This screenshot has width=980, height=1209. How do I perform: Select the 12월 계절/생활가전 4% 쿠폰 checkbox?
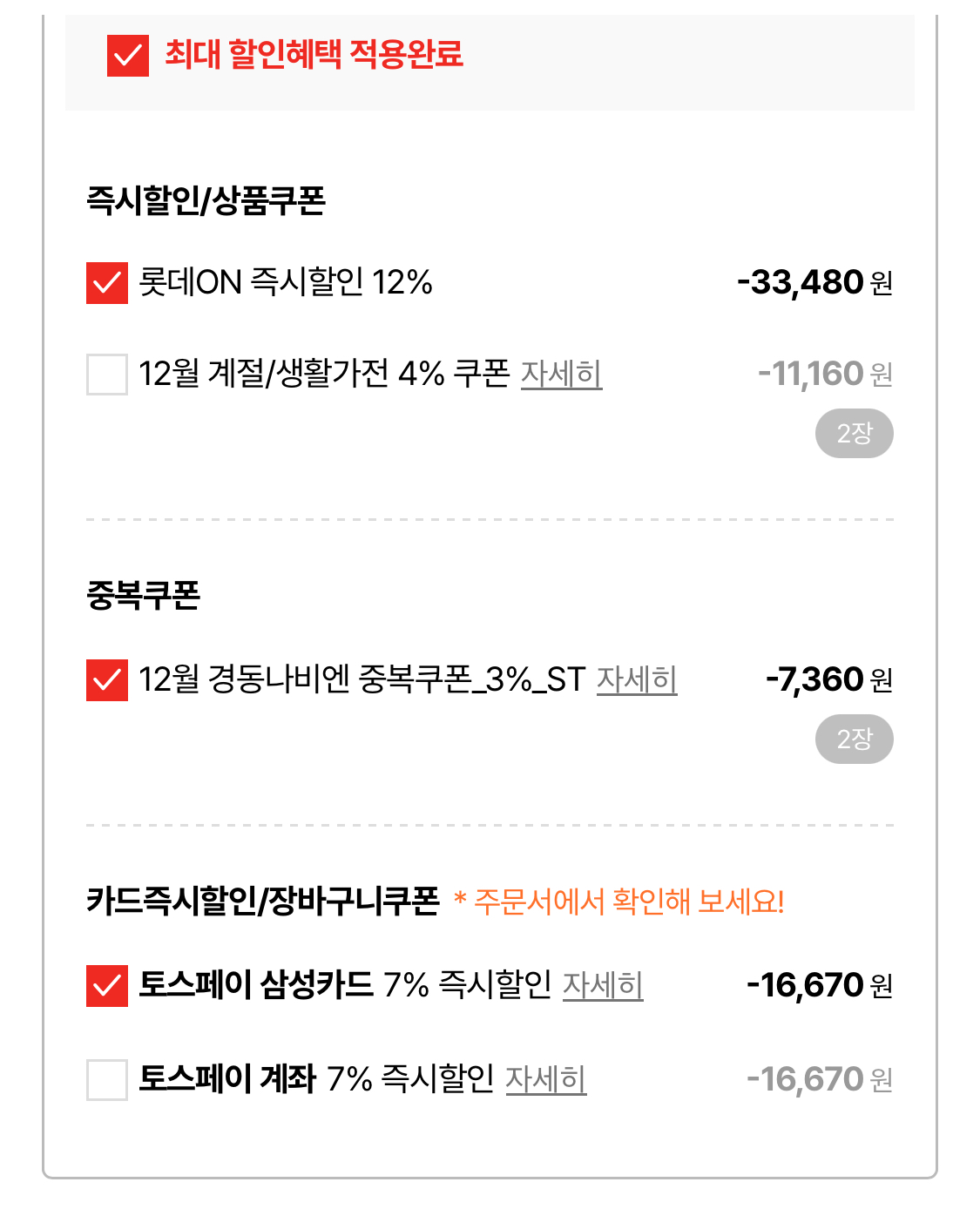coord(107,375)
